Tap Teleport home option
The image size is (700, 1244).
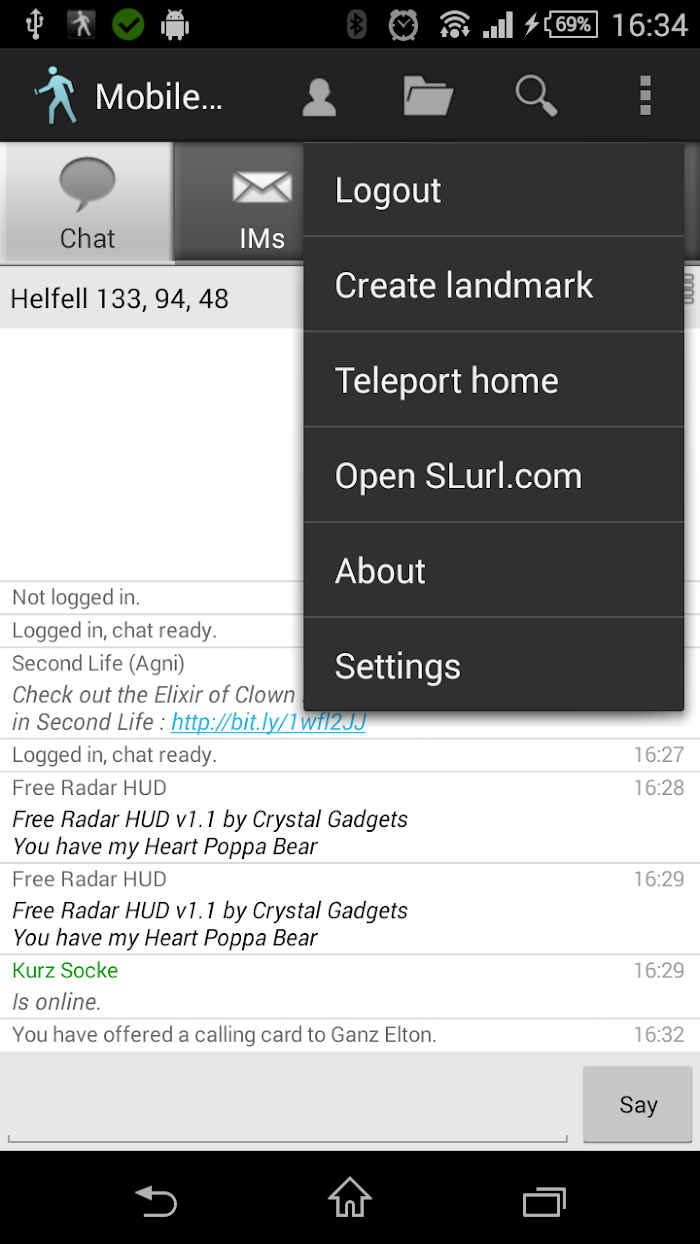(x=494, y=380)
